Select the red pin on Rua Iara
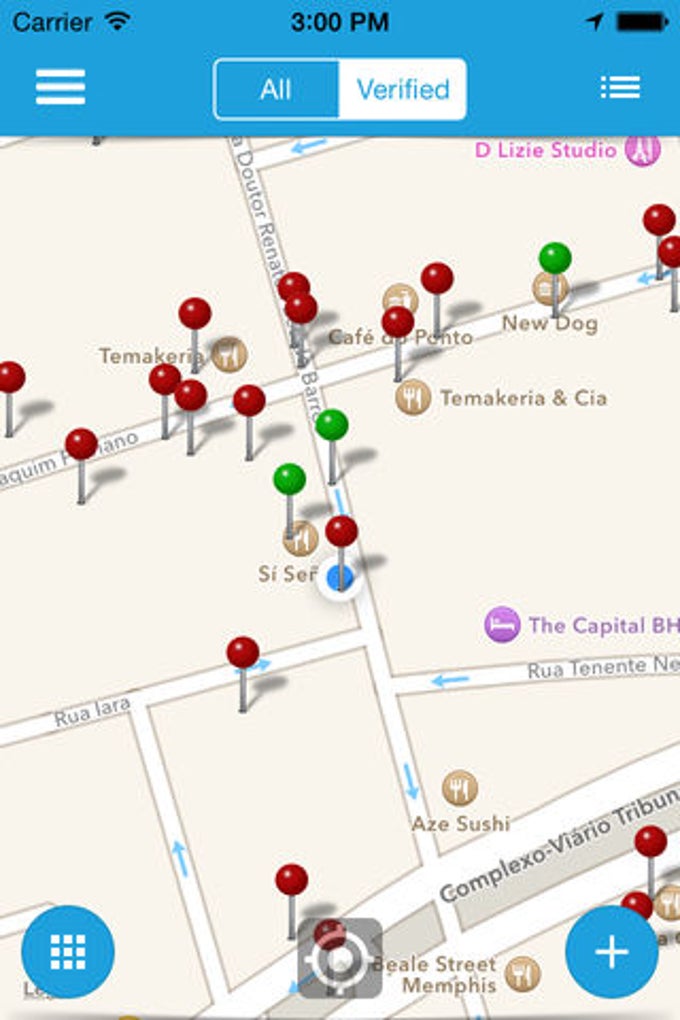Image resolution: width=680 pixels, height=1020 pixels. [243, 654]
